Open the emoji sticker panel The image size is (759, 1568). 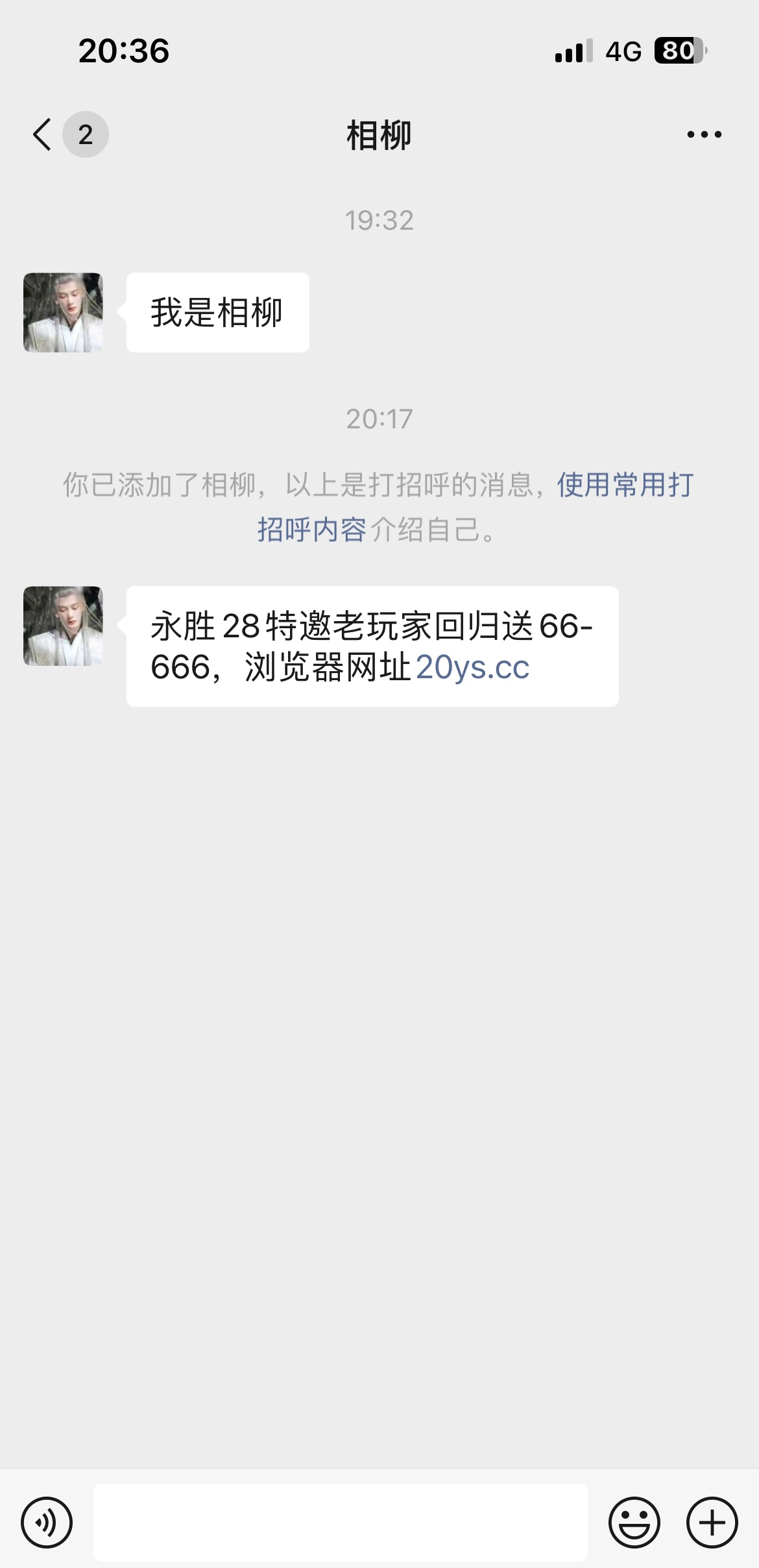[634, 1522]
